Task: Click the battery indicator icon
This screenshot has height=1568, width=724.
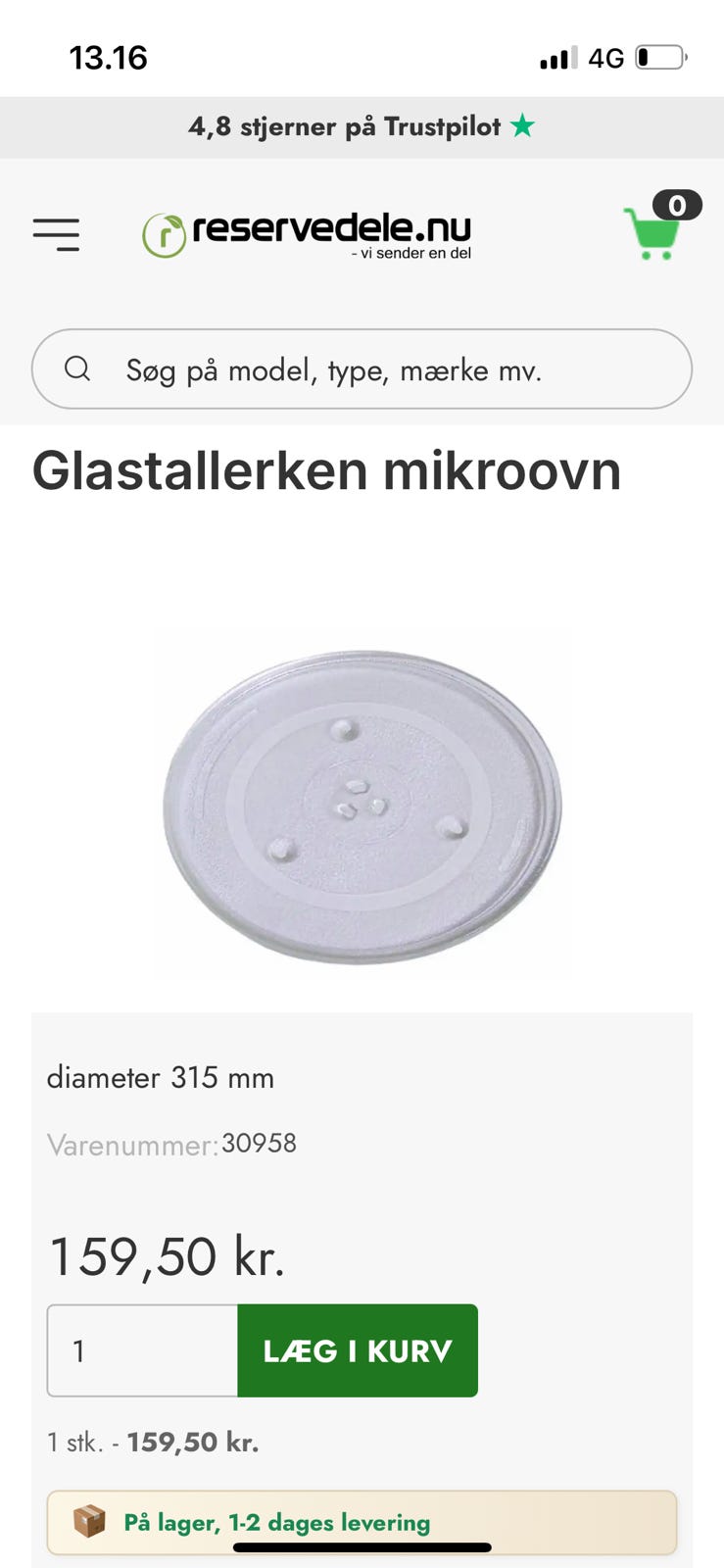Action: pos(659,58)
